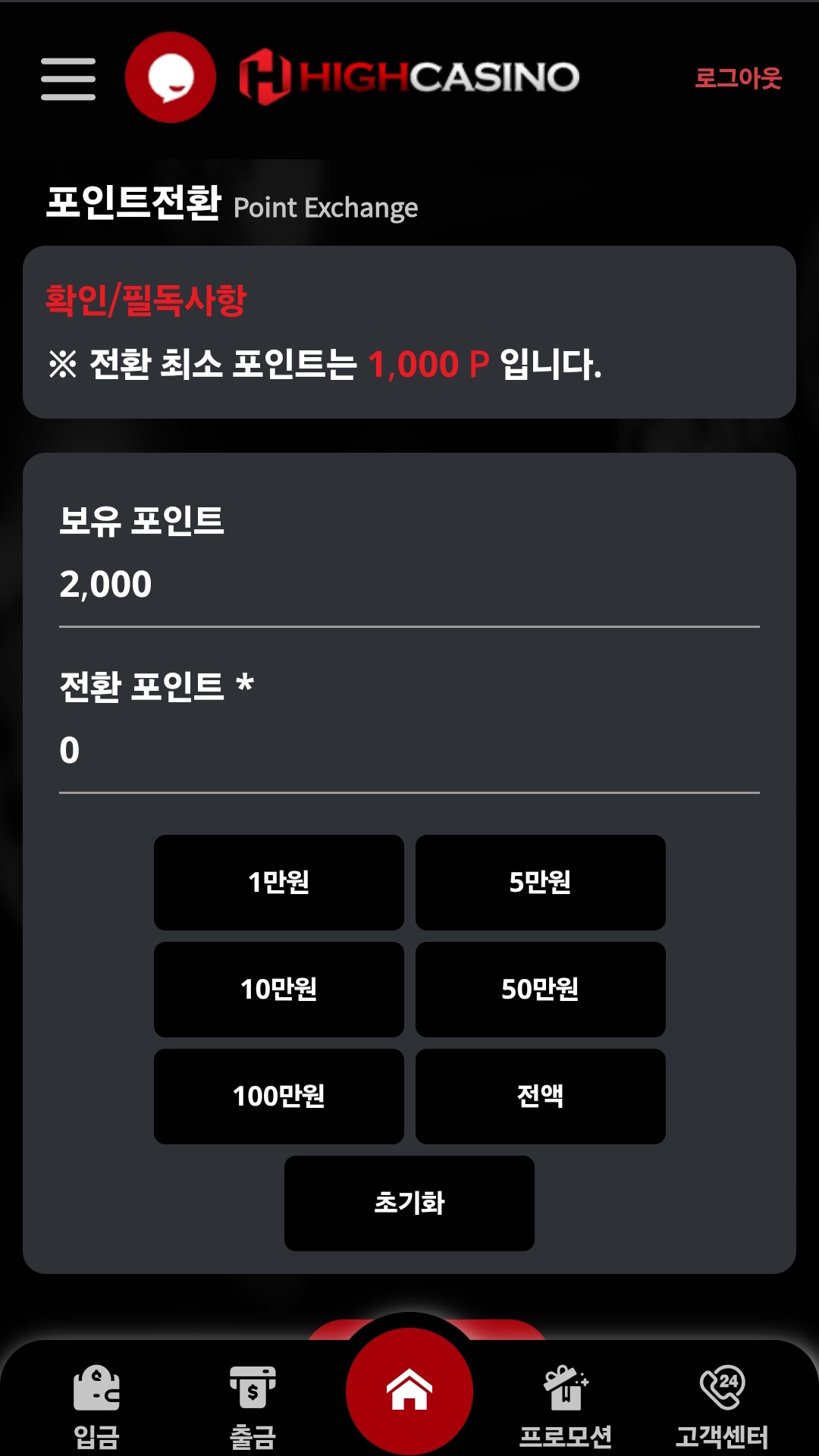819x1456 pixels.
Task: Tap 로그아웃 to log out
Action: click(738, 77)
